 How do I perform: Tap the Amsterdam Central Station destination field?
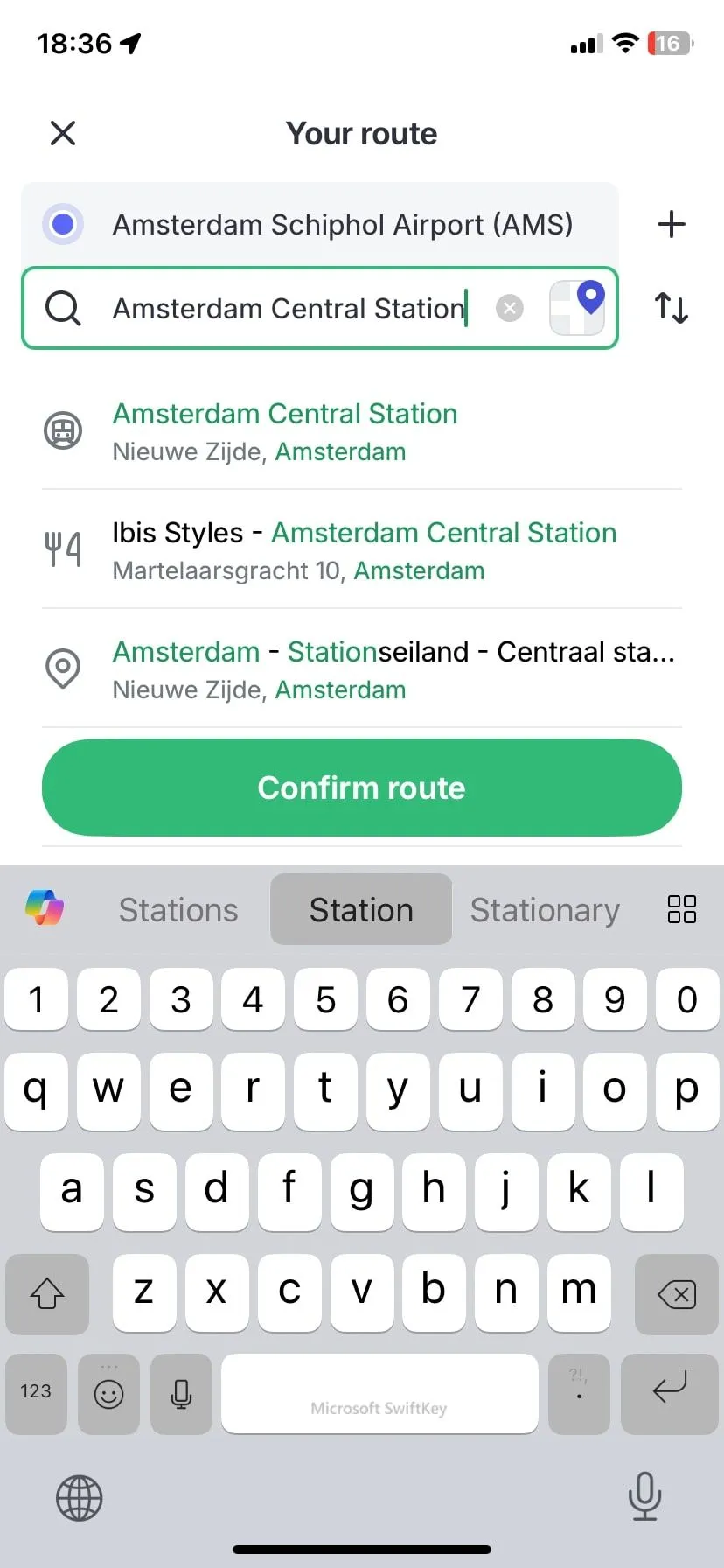pos(289,309)
